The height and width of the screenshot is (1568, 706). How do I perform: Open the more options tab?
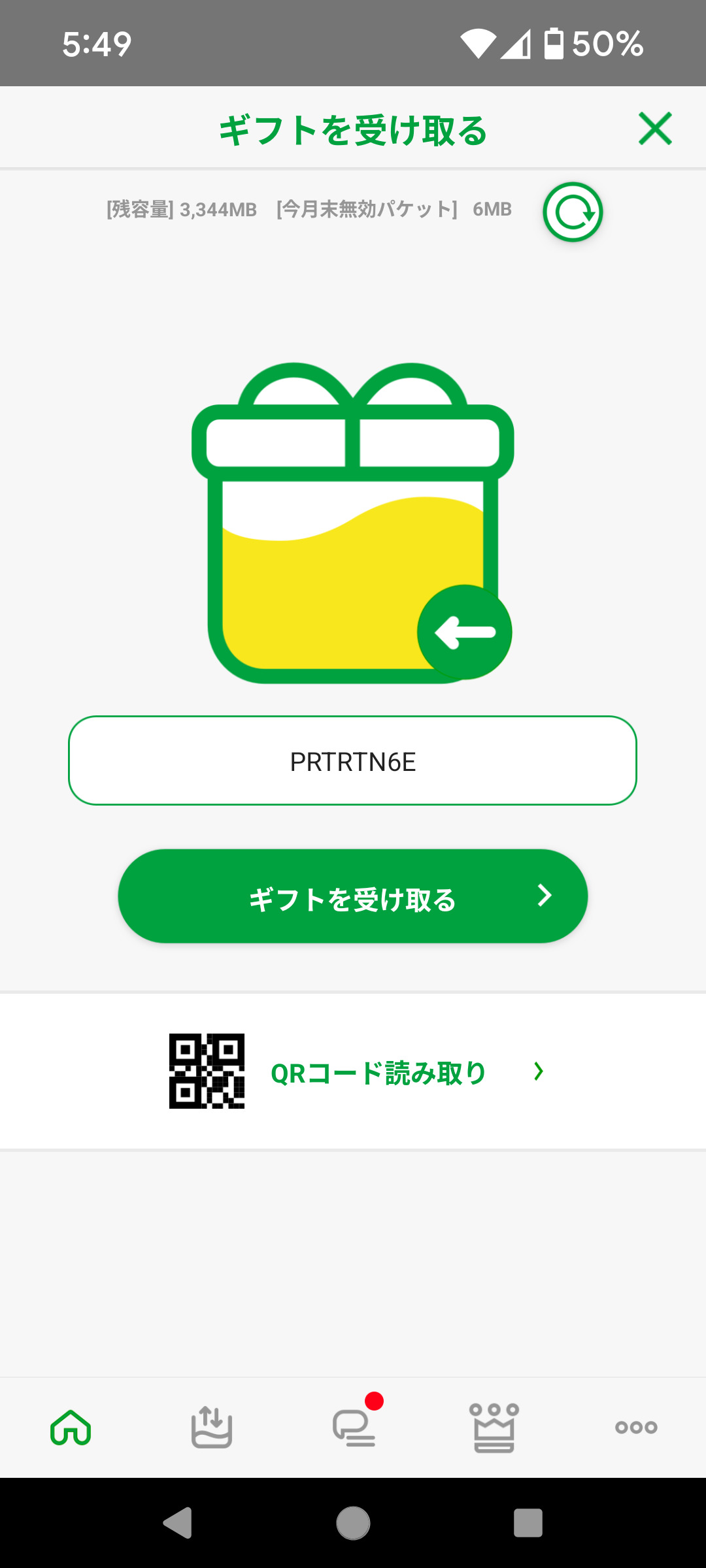tap(636, 1428)
